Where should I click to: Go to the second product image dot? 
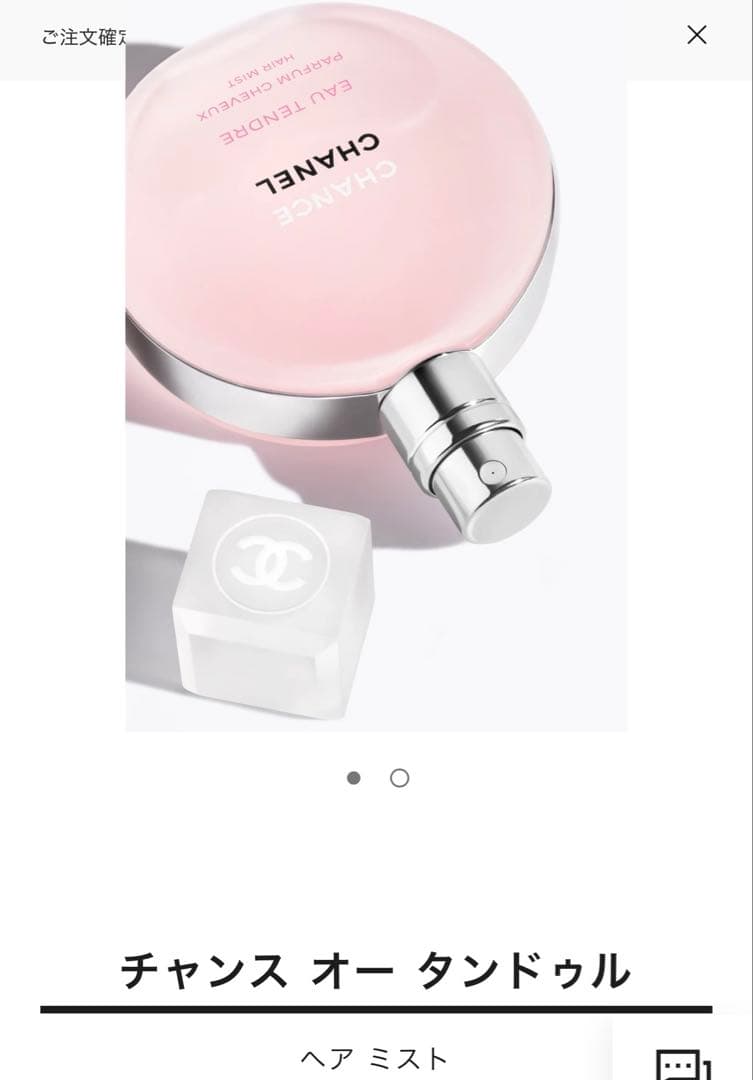[399, 778]
